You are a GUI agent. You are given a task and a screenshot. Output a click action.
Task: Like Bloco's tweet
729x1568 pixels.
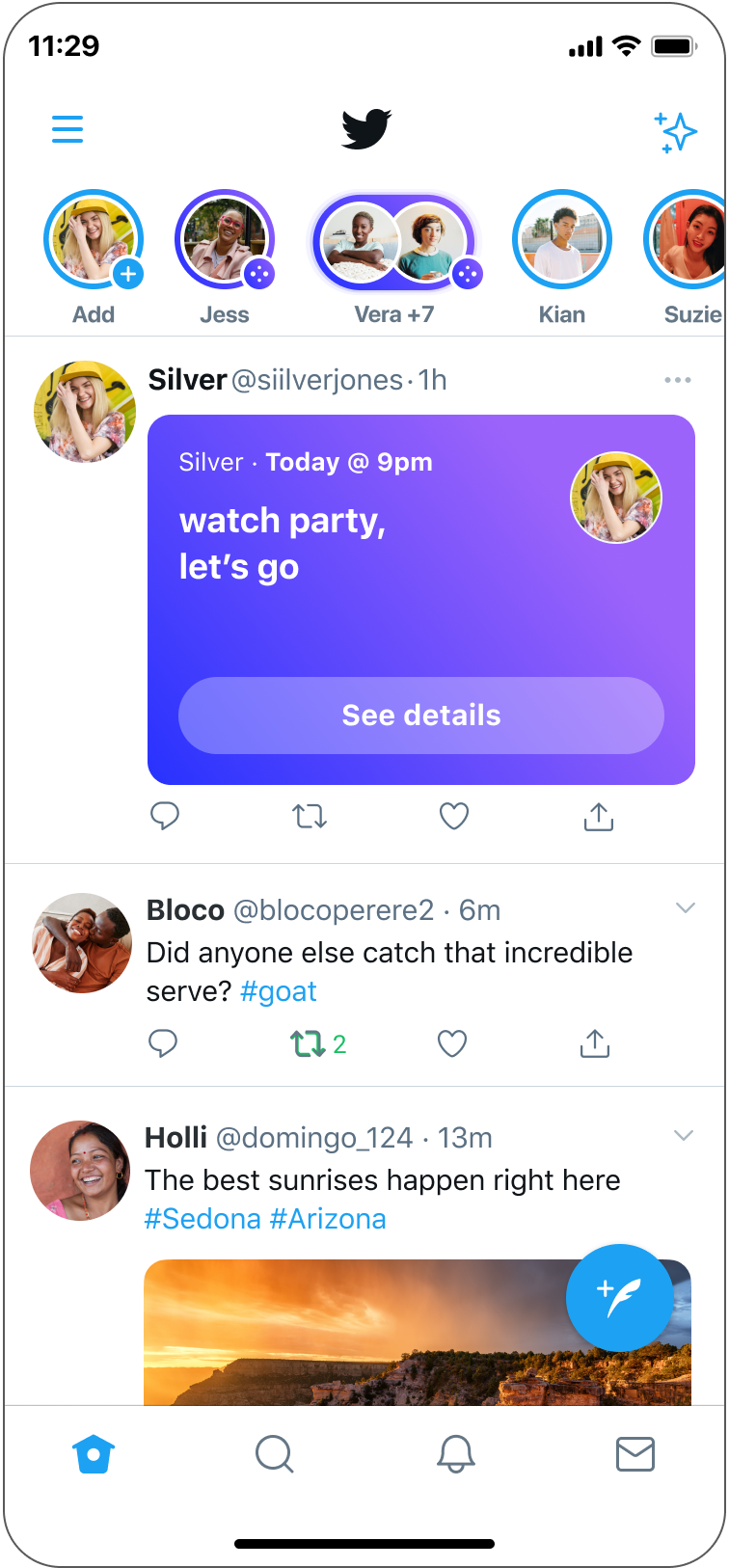coord(452,1043)
